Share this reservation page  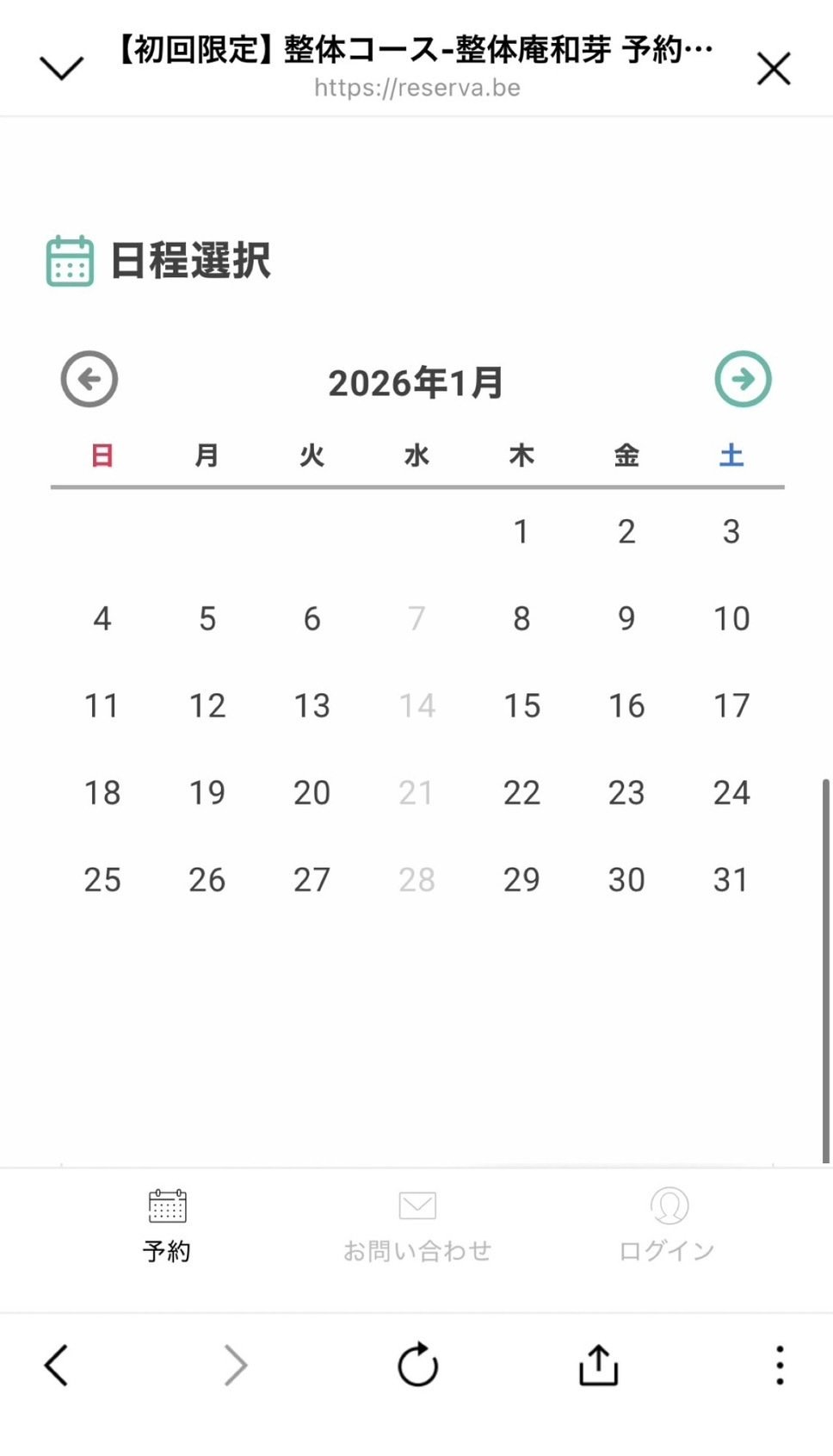click(x=598, y=1365)
